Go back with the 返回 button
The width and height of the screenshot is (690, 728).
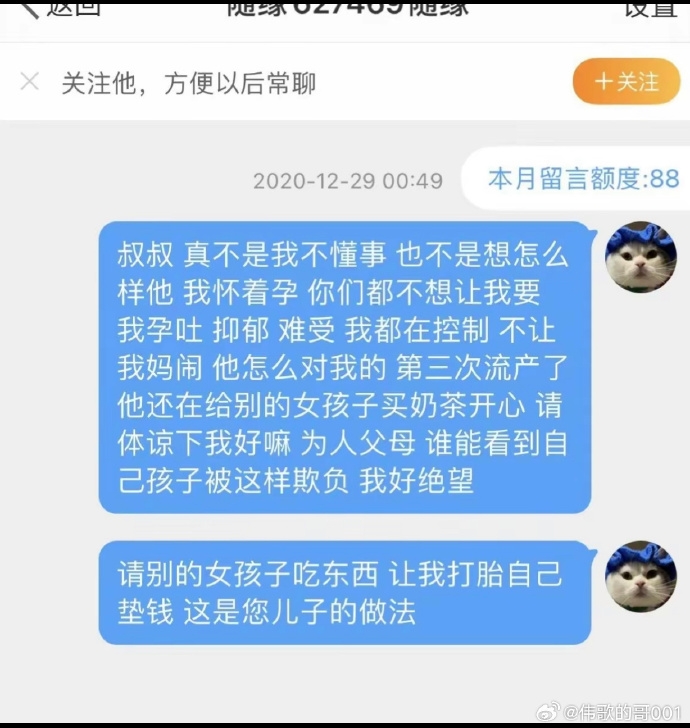(62, 9)
